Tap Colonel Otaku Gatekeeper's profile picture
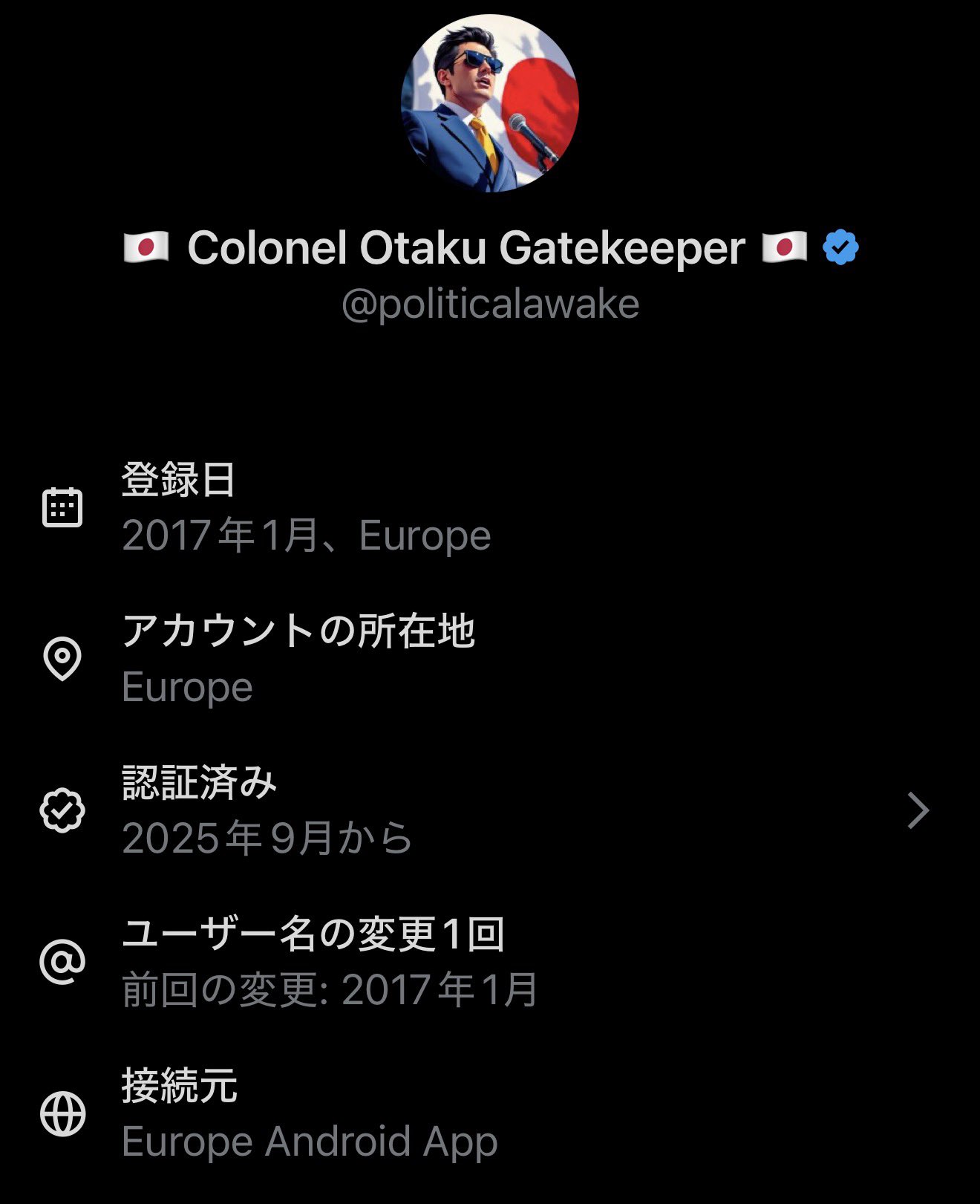Viewport: 980px width, 1204px height. click(x=489, y=103)
